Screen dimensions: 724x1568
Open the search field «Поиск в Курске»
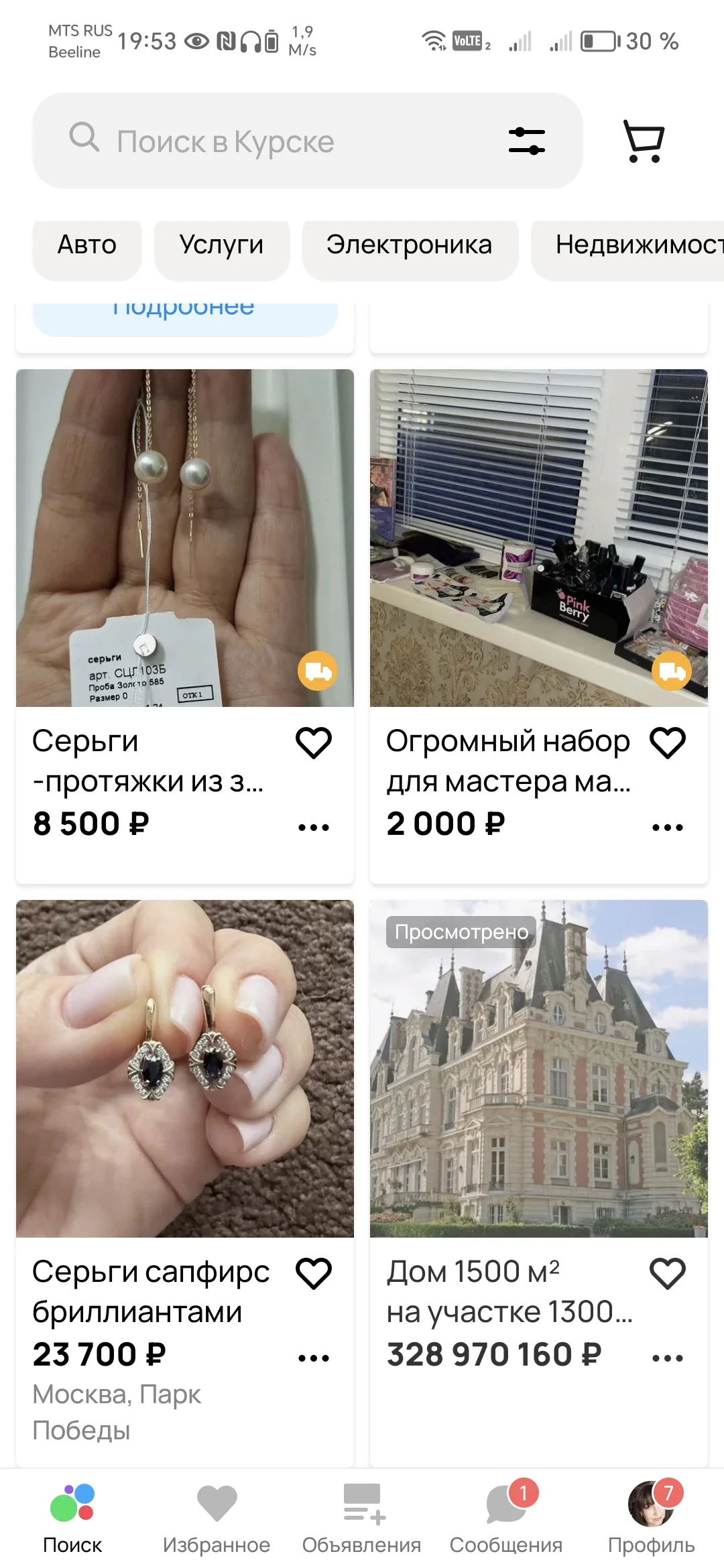pyautogui.click(x=268, y=141)
